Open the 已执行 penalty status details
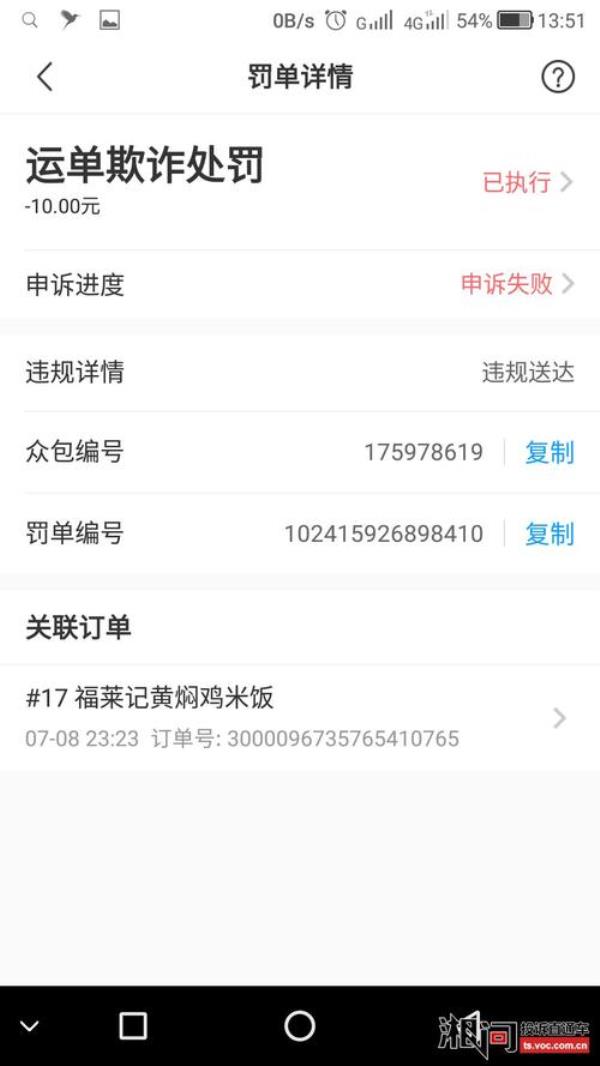600x1066 pixels. coord(527,182)
